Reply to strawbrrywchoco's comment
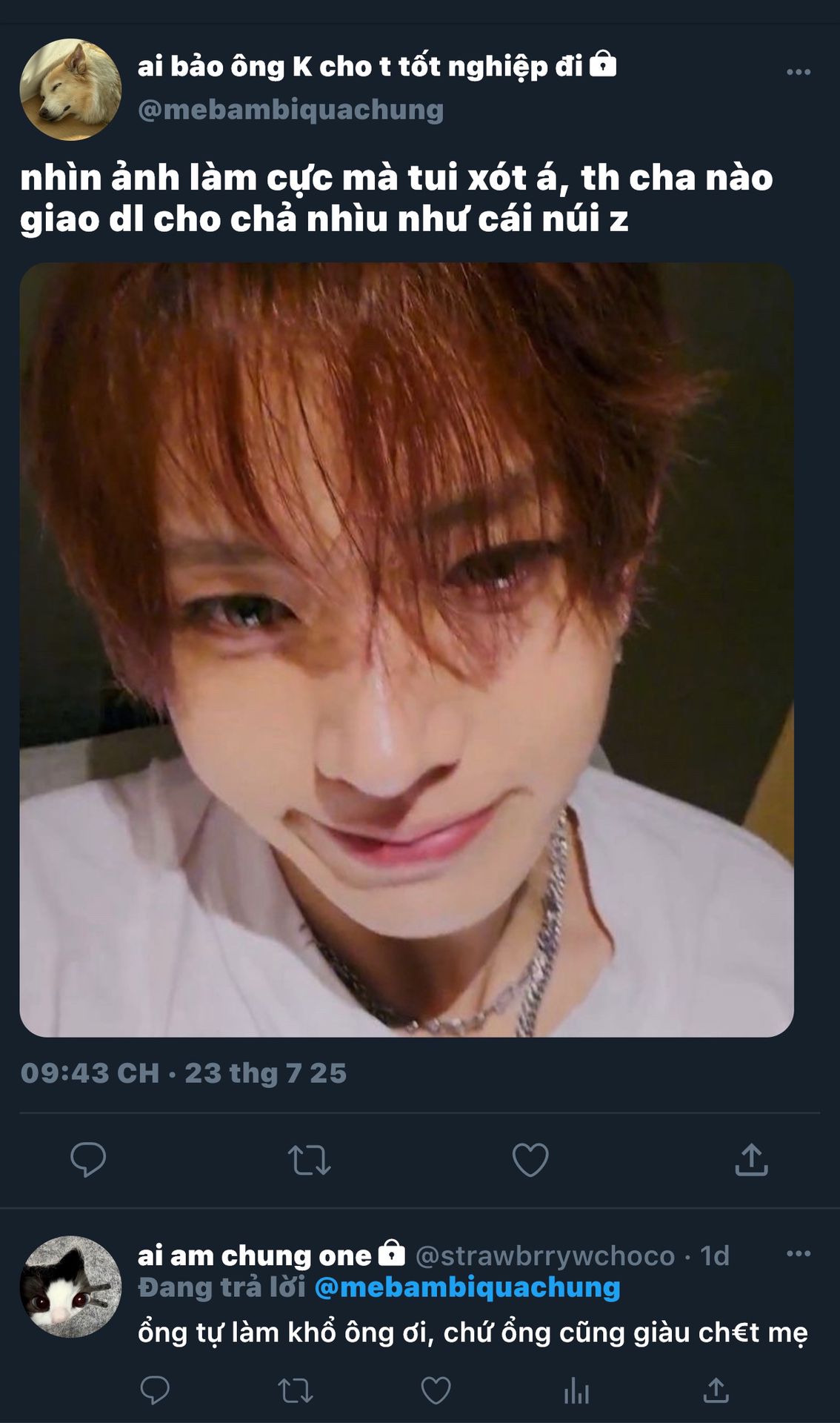 pos(155,1390)
